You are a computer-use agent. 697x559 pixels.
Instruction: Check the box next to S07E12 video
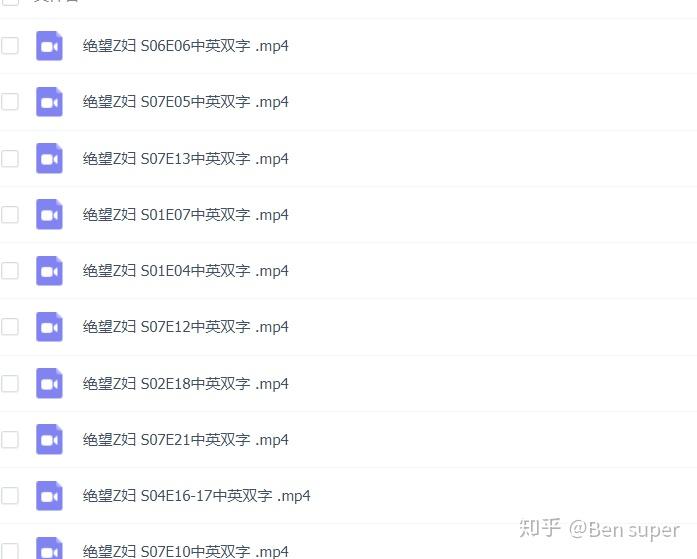coord(10,327)
